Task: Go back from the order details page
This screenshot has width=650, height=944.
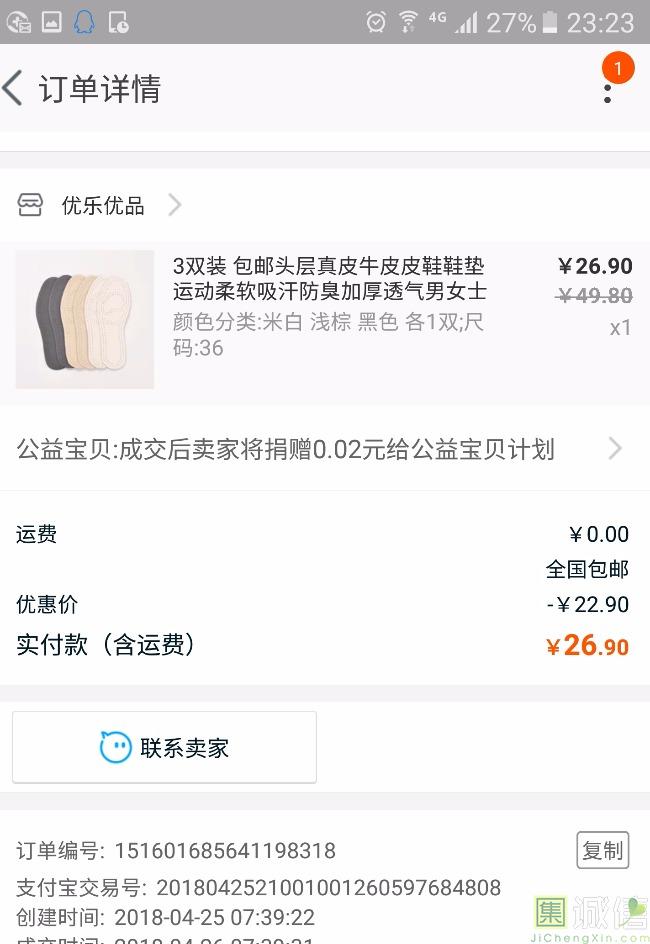Action: tap(14, 88)
